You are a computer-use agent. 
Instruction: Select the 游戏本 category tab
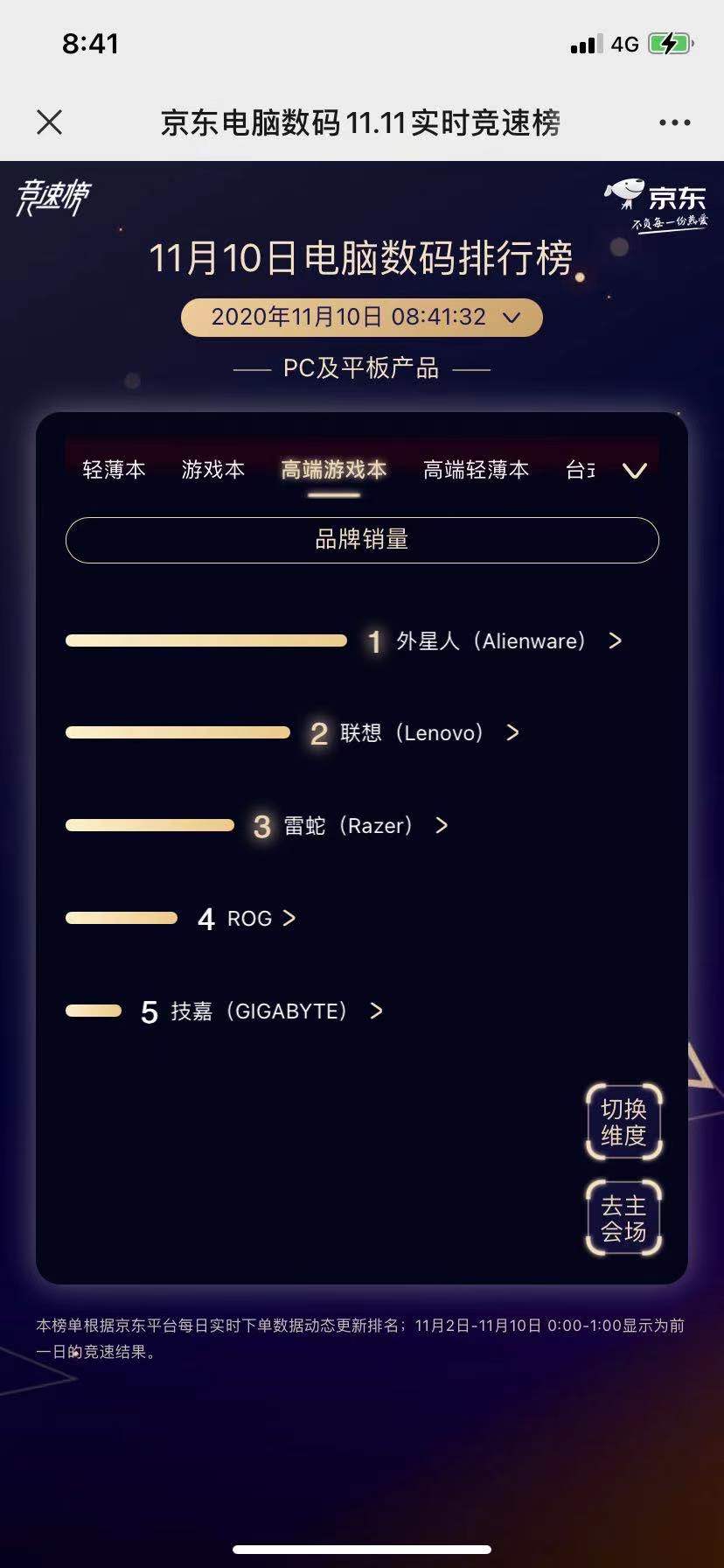pos(212,470)
